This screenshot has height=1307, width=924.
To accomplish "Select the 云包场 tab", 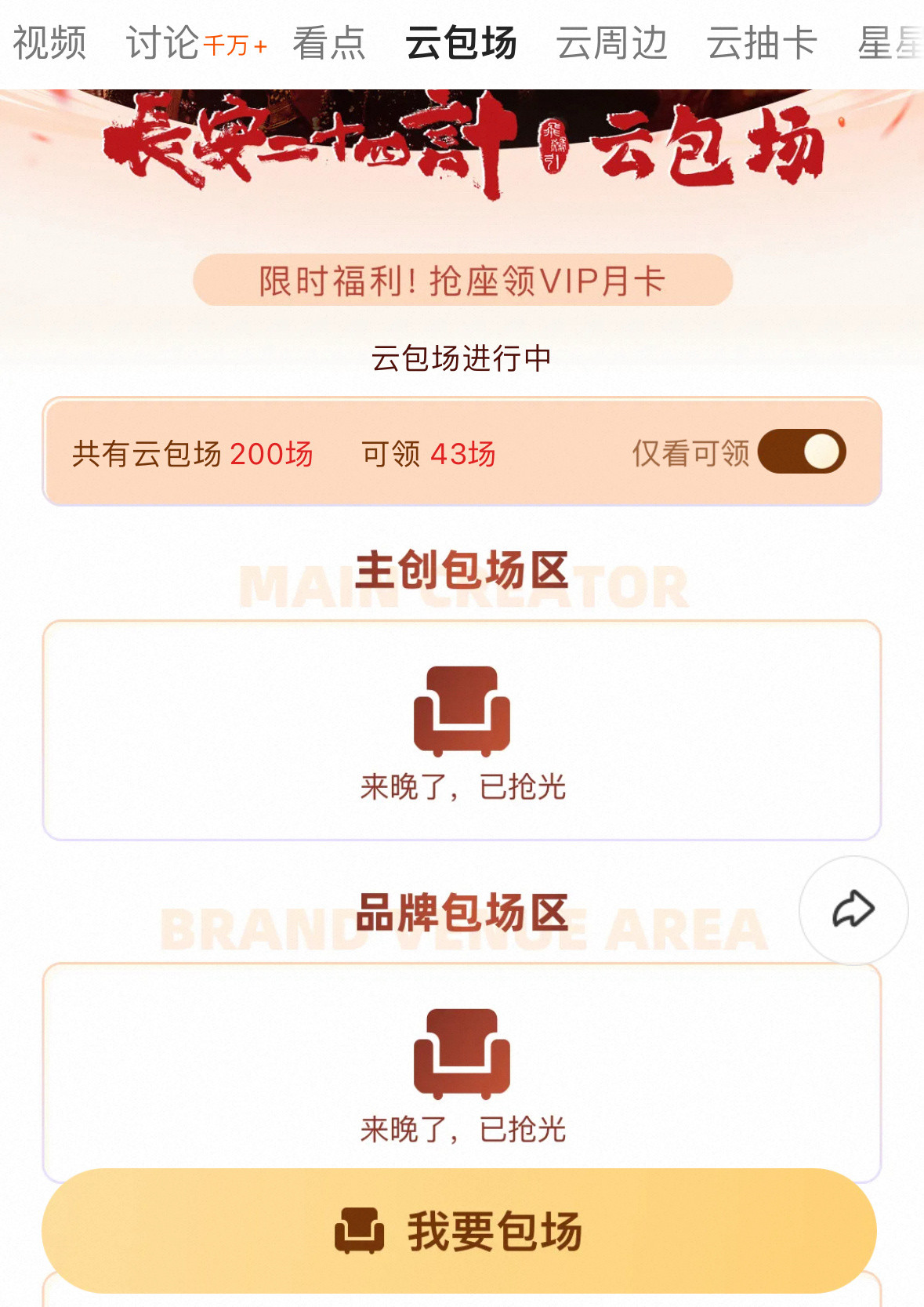I will coord(460,43).
